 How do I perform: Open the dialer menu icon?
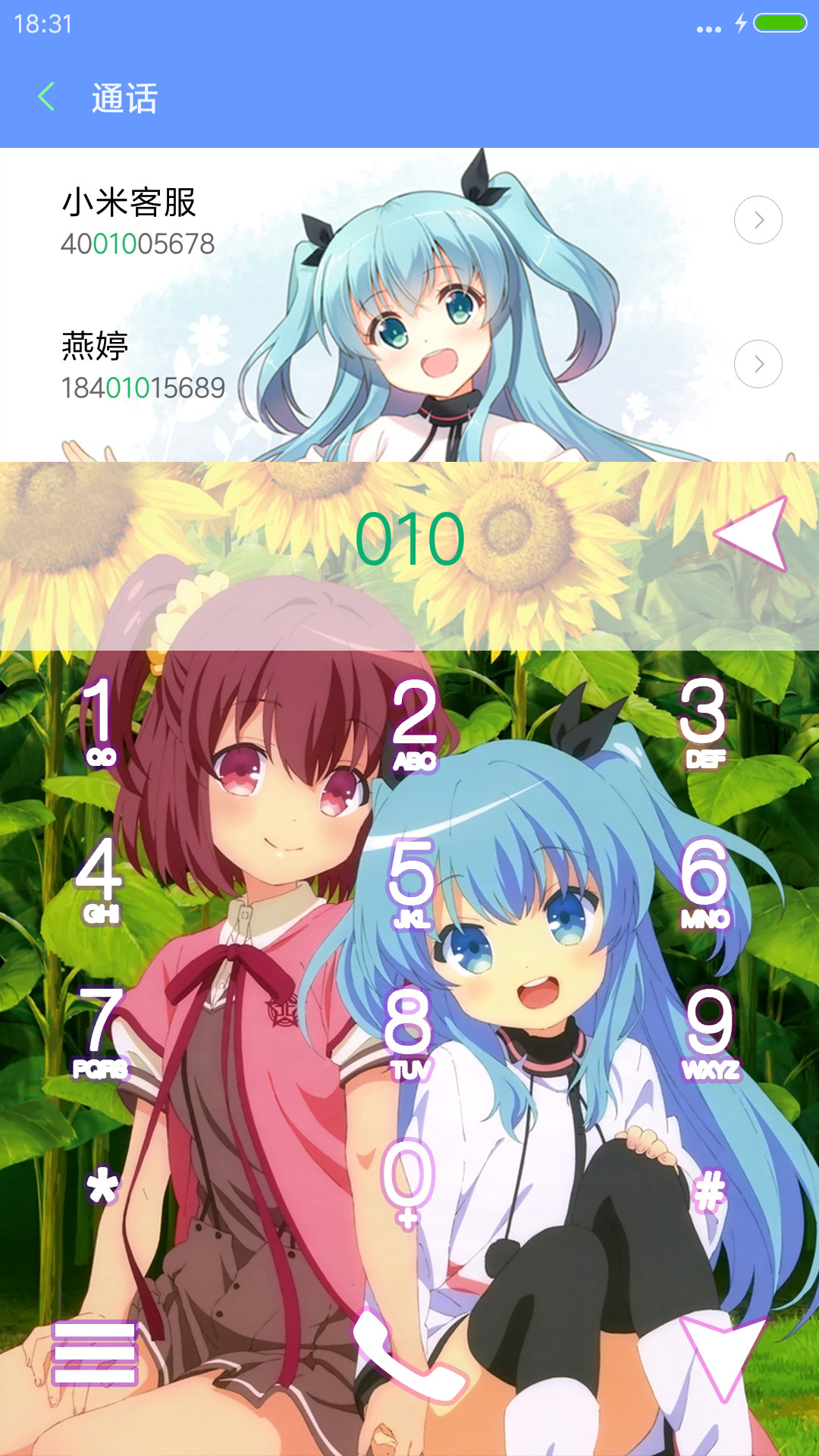(95, 1353)
